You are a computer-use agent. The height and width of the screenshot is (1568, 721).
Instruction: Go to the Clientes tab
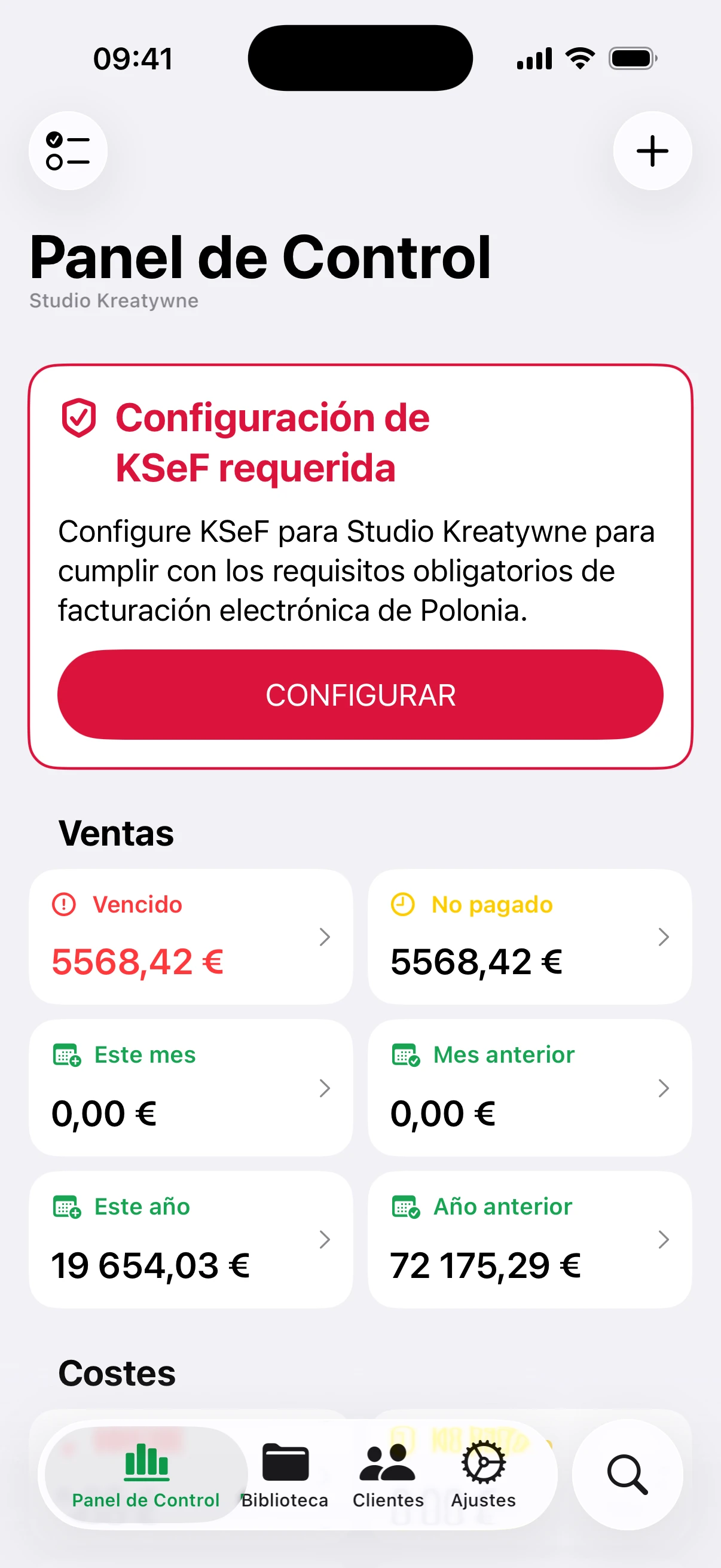tap(387, 1474)
